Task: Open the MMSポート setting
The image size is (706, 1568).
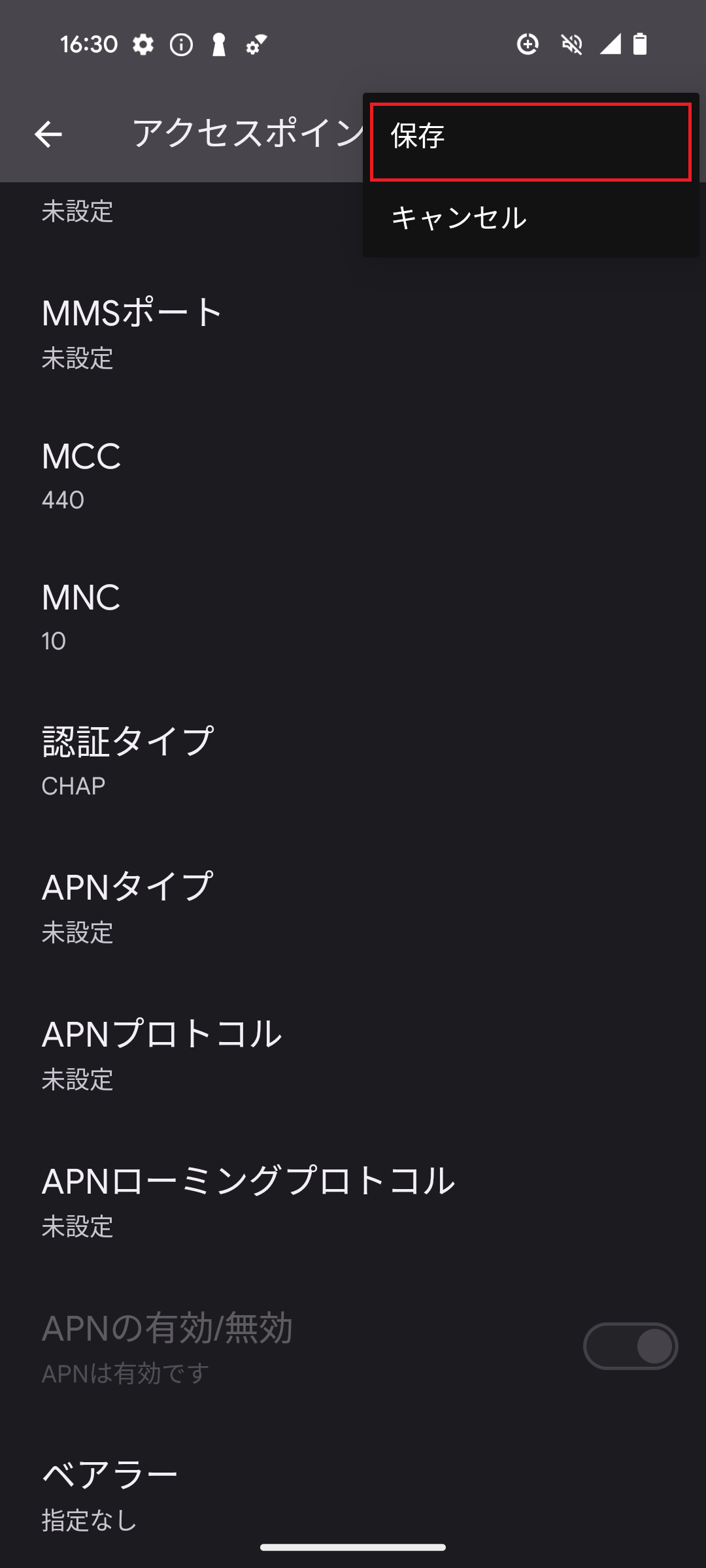Action: [x=353, y=333]
